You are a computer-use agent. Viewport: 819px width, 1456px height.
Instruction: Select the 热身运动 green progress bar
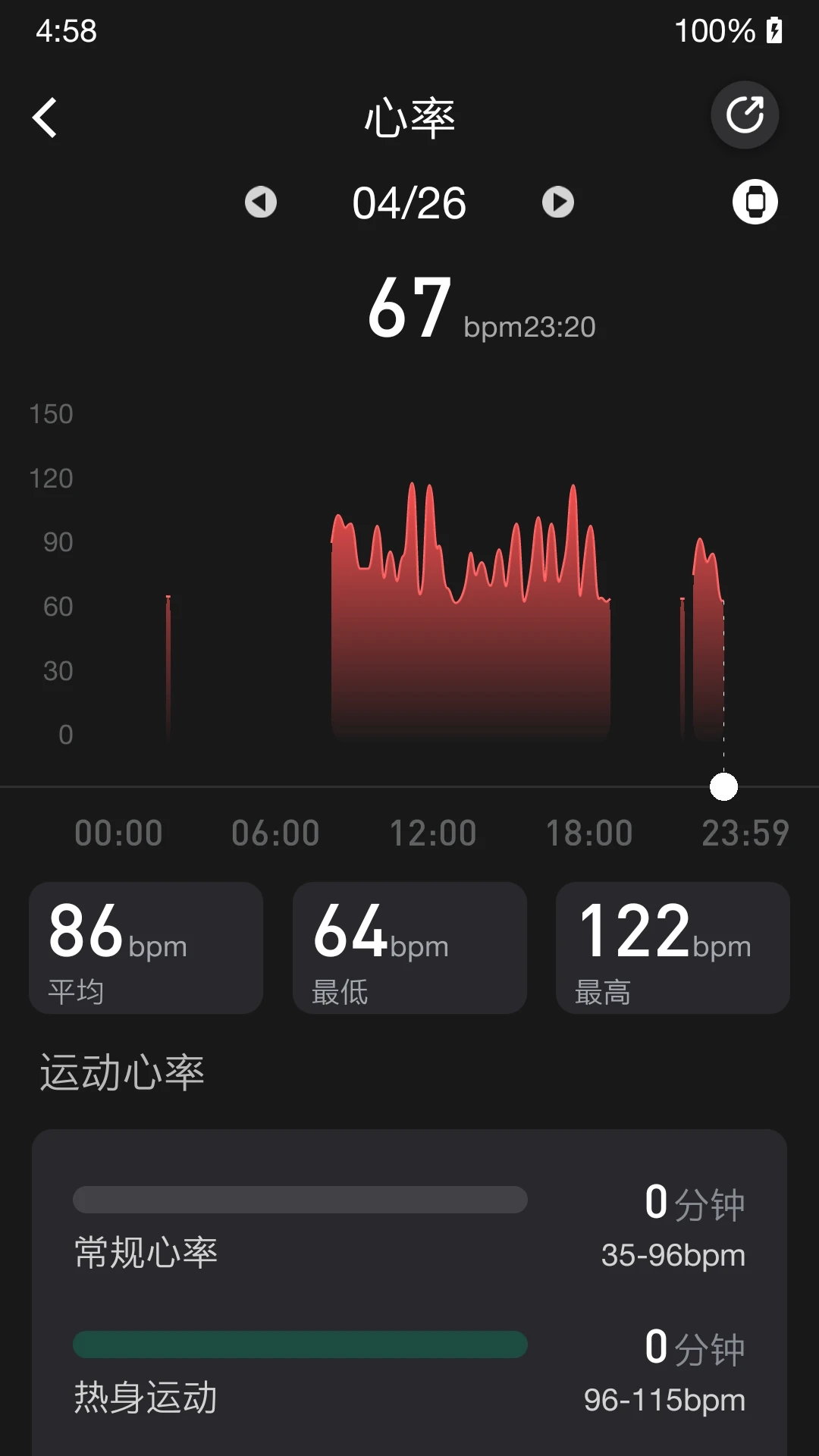click(x=299, y=1344)
